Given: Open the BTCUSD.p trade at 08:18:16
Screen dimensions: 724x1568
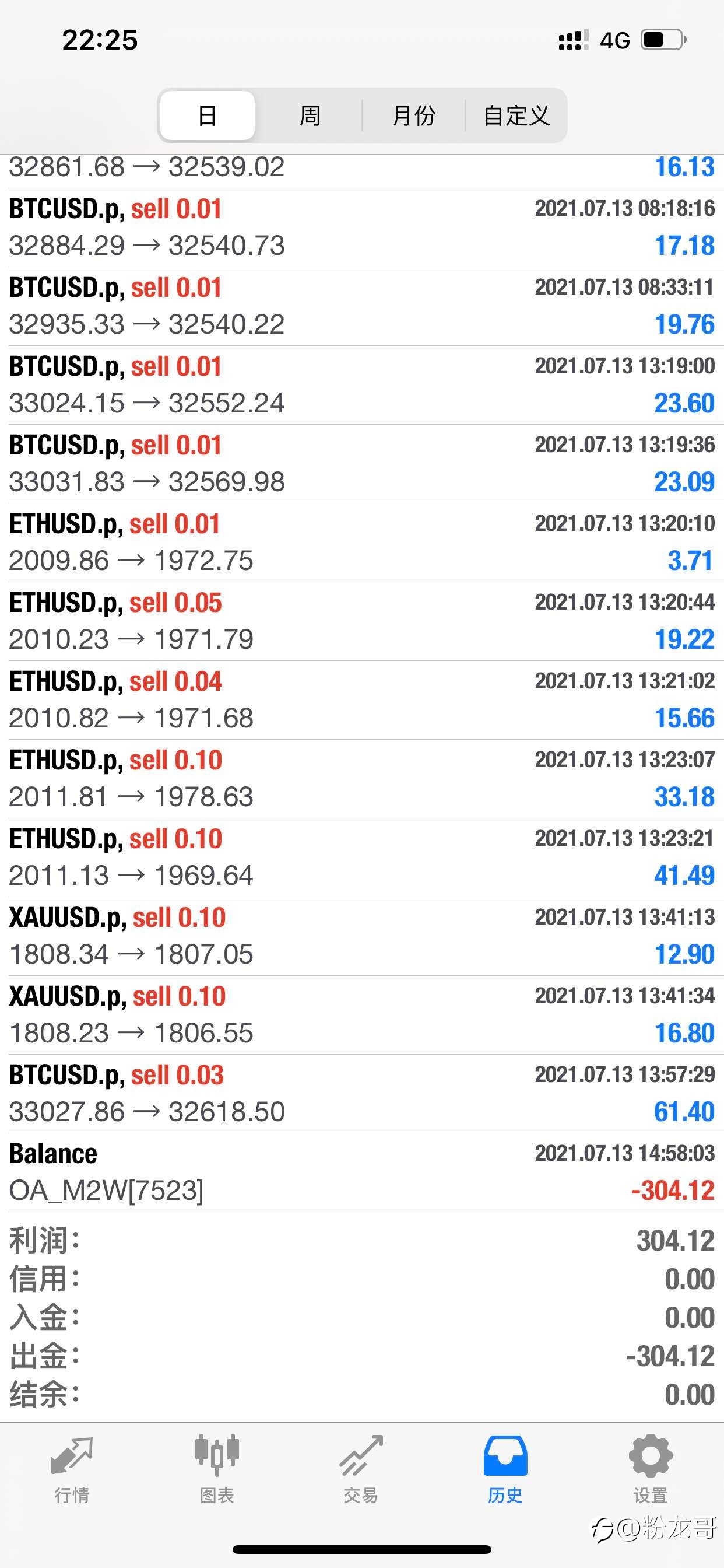Looking at the screenshot, I should point(362,227).
